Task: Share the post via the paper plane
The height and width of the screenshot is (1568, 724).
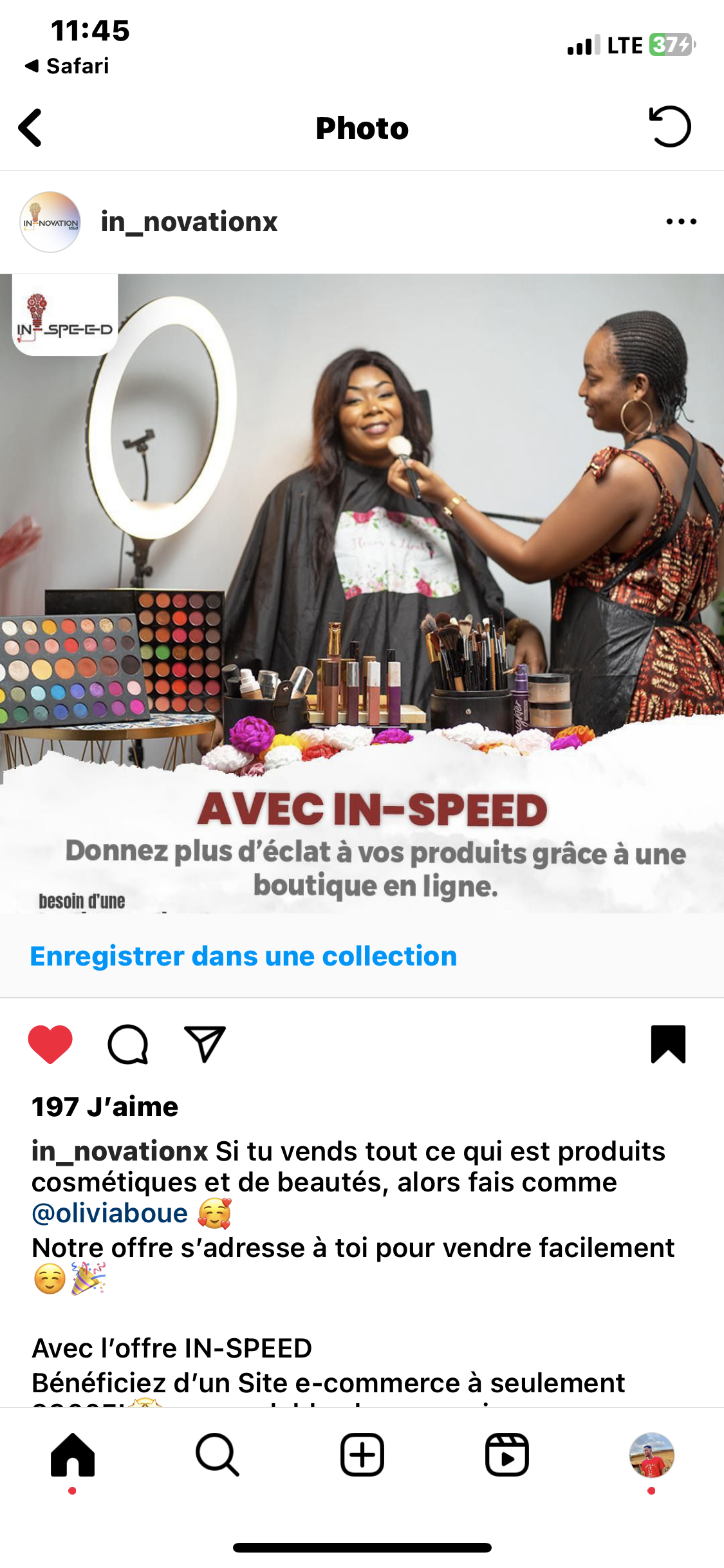Action: [205, 1044]
